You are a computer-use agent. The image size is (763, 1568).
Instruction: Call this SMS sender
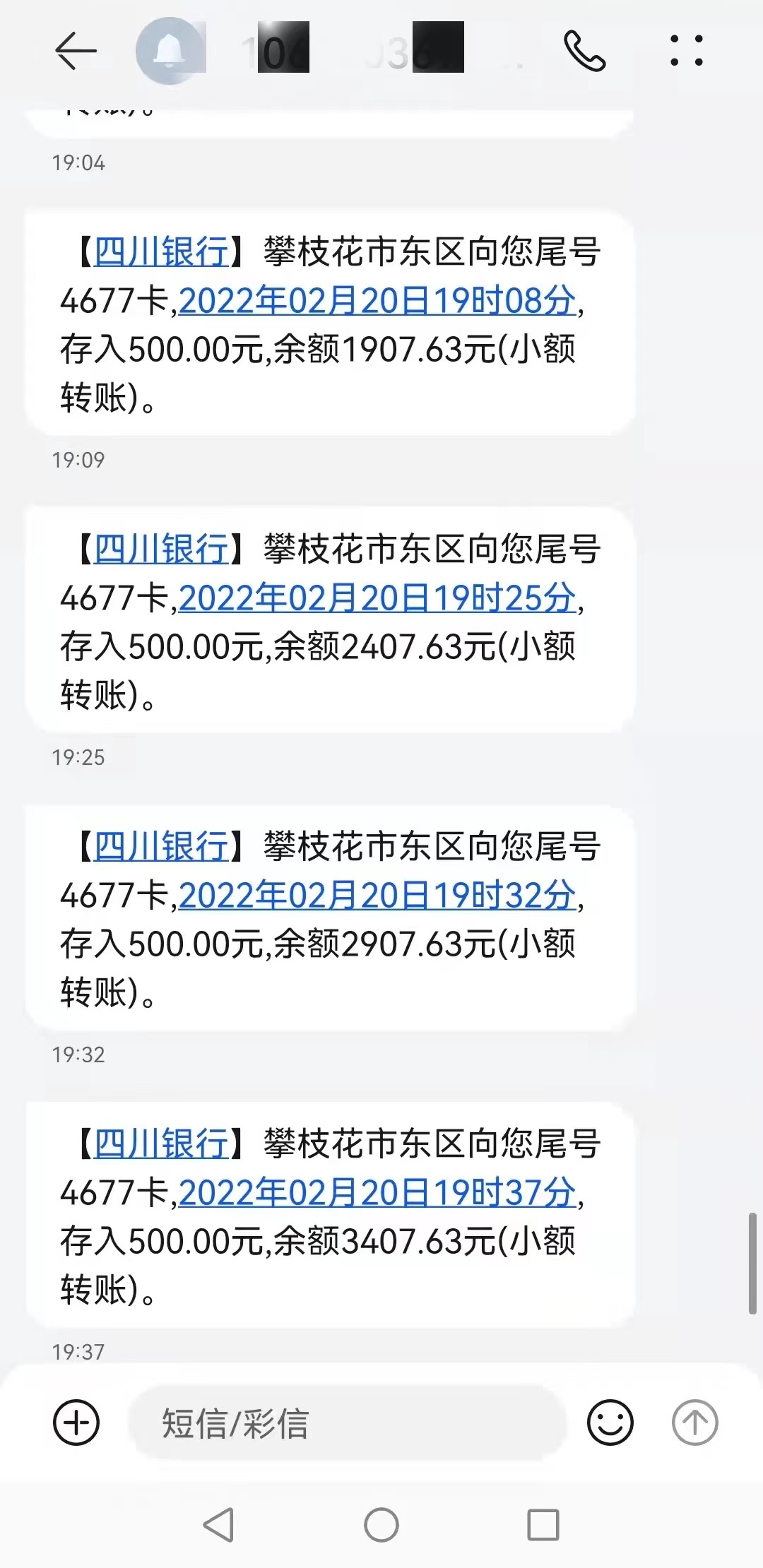(x=584, y=51)
